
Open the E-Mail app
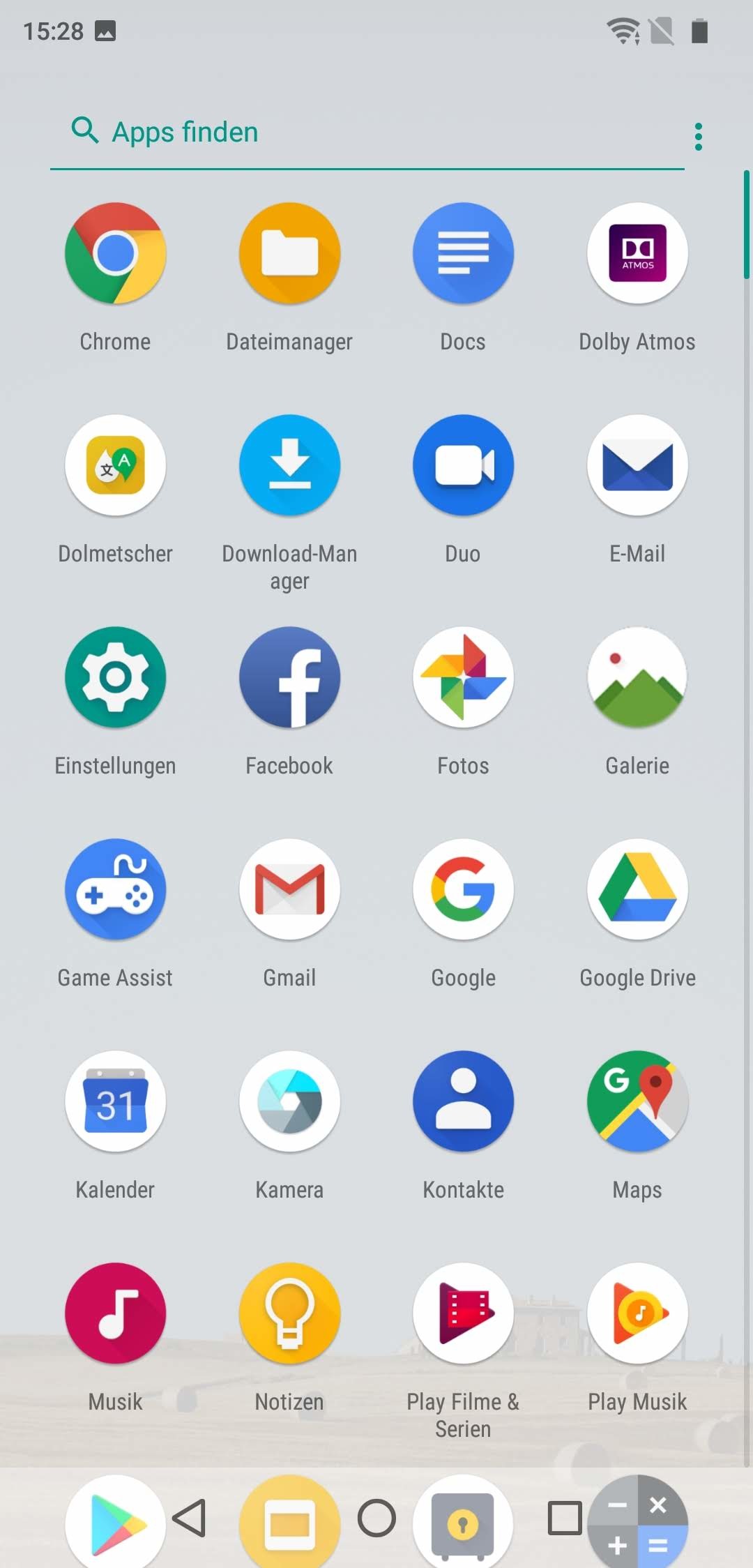coord(637,465)
